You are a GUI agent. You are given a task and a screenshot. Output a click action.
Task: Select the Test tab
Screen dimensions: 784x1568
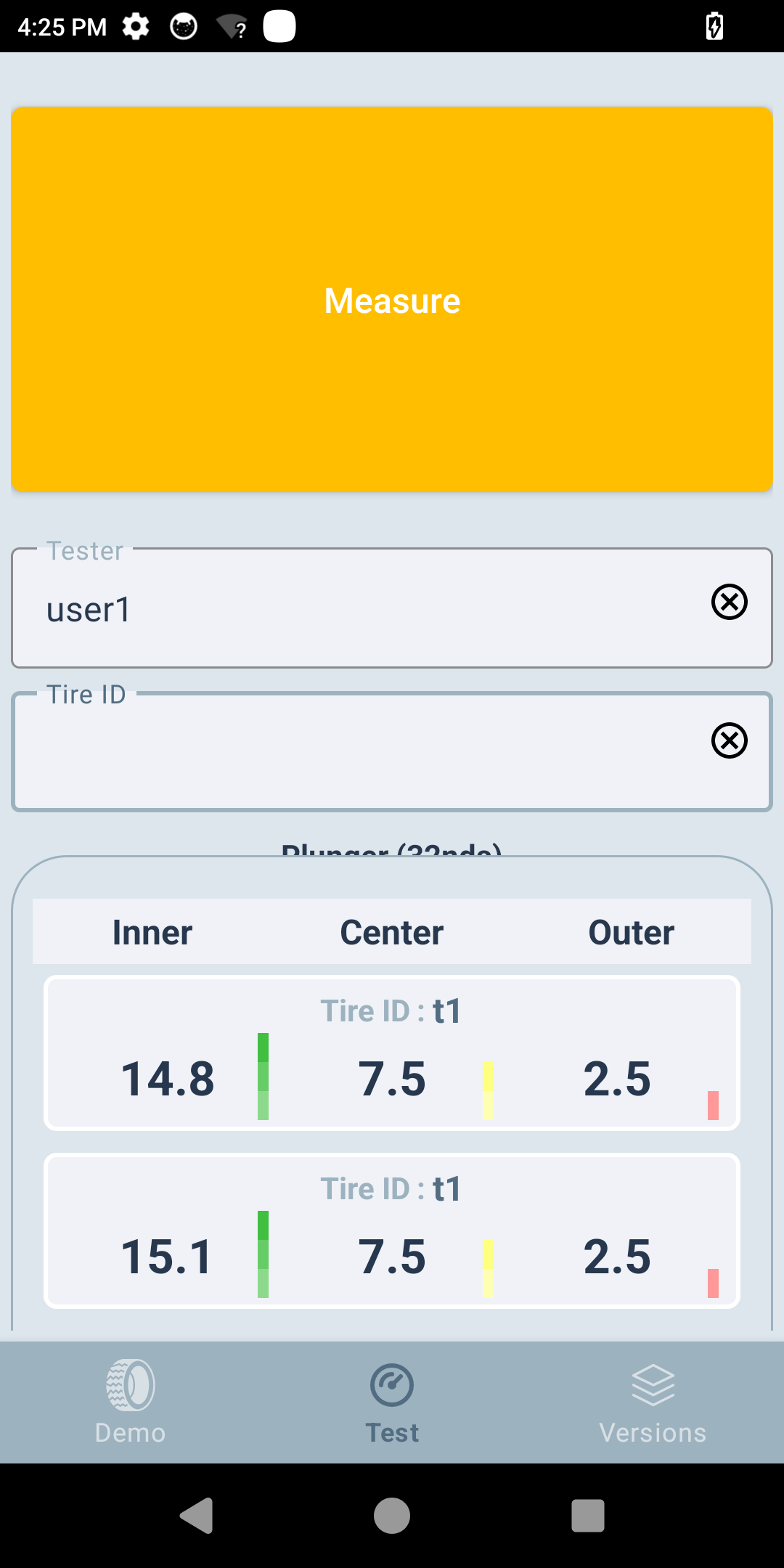(392, 1401)
